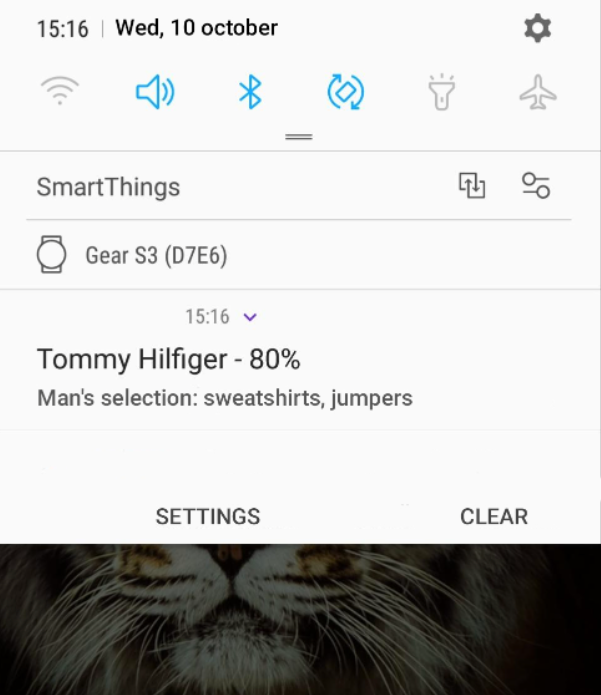Turn on Wi-Fi quick toggle

click(60, 93)
